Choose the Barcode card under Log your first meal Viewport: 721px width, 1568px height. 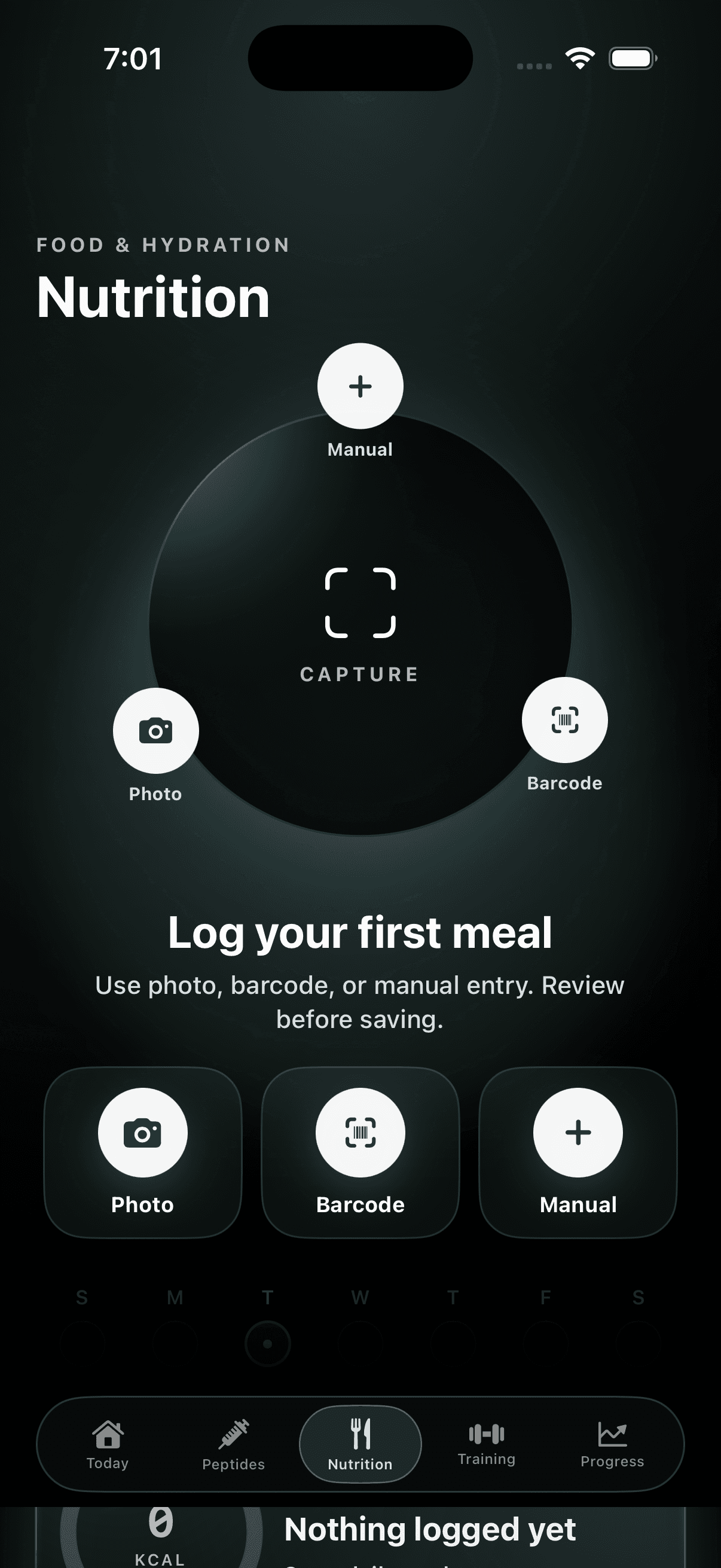tap(360, 1152)
